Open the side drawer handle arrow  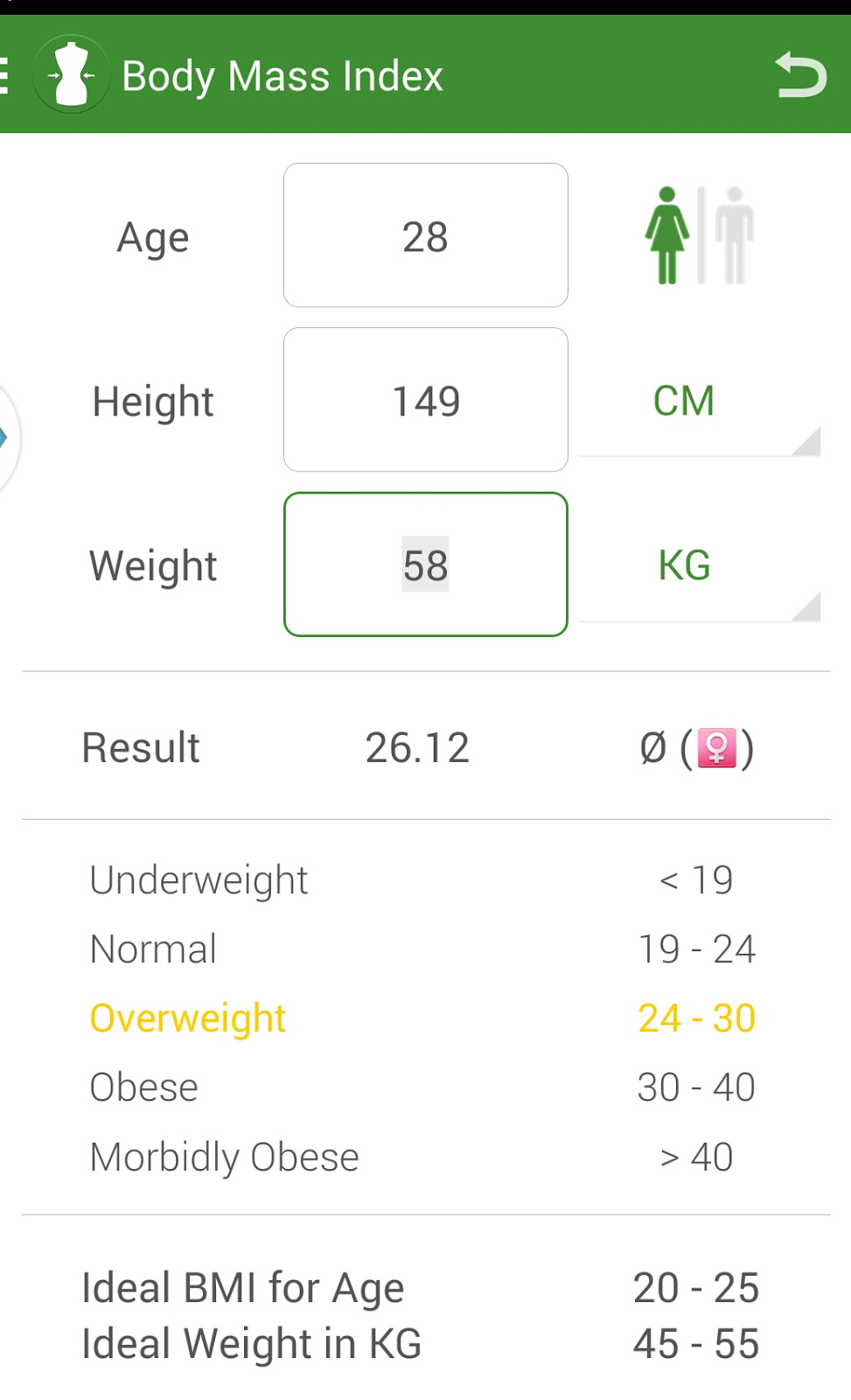7,437
